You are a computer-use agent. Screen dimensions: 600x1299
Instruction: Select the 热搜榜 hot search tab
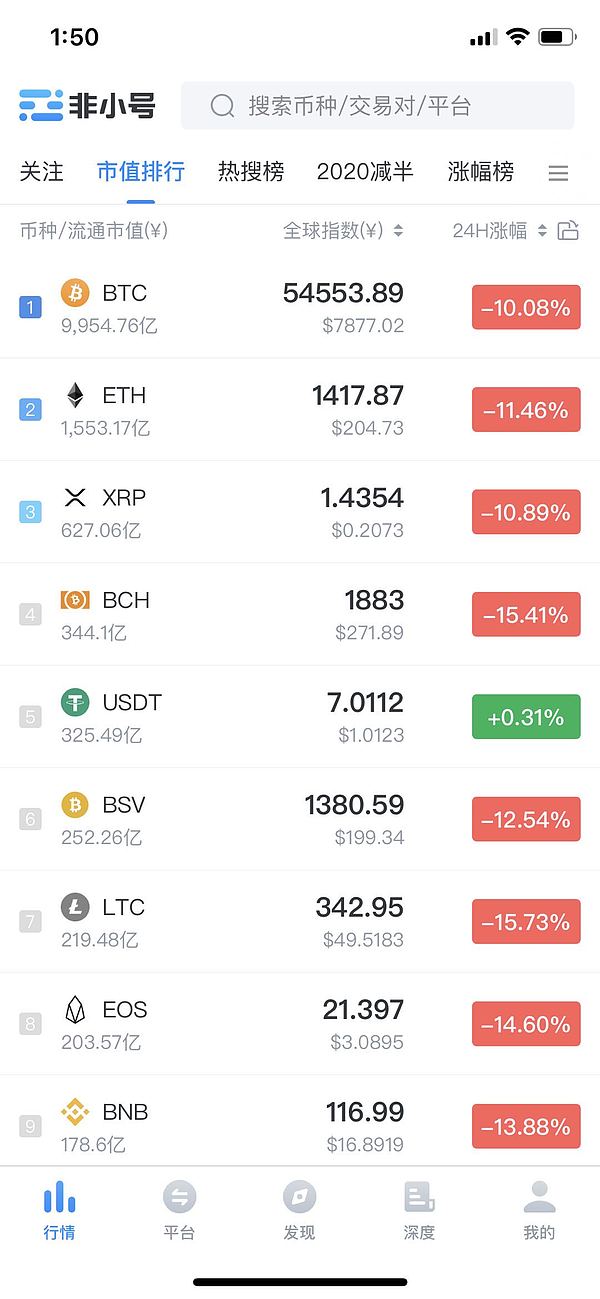251,172
